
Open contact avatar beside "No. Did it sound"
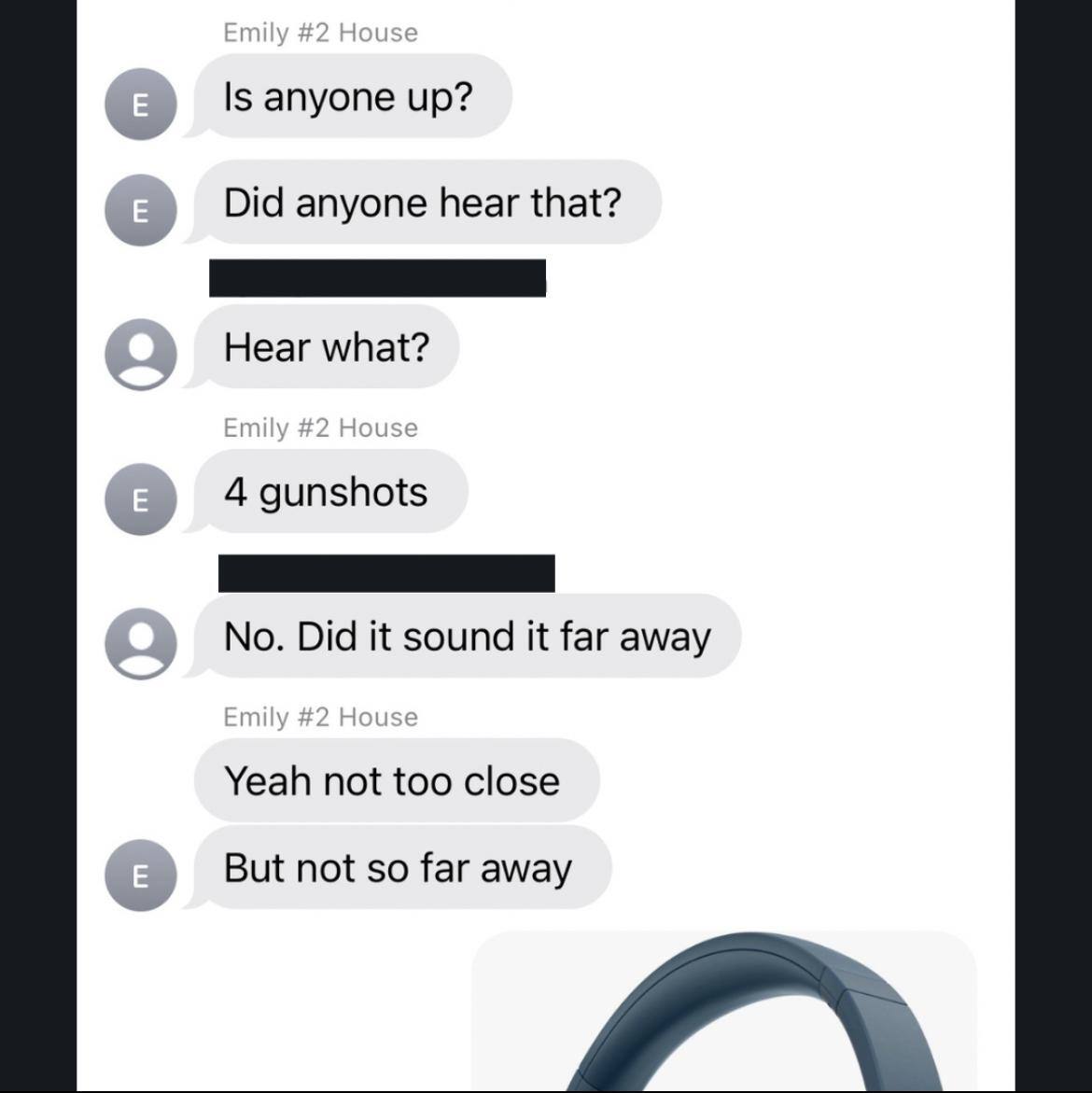coord(140,644)
